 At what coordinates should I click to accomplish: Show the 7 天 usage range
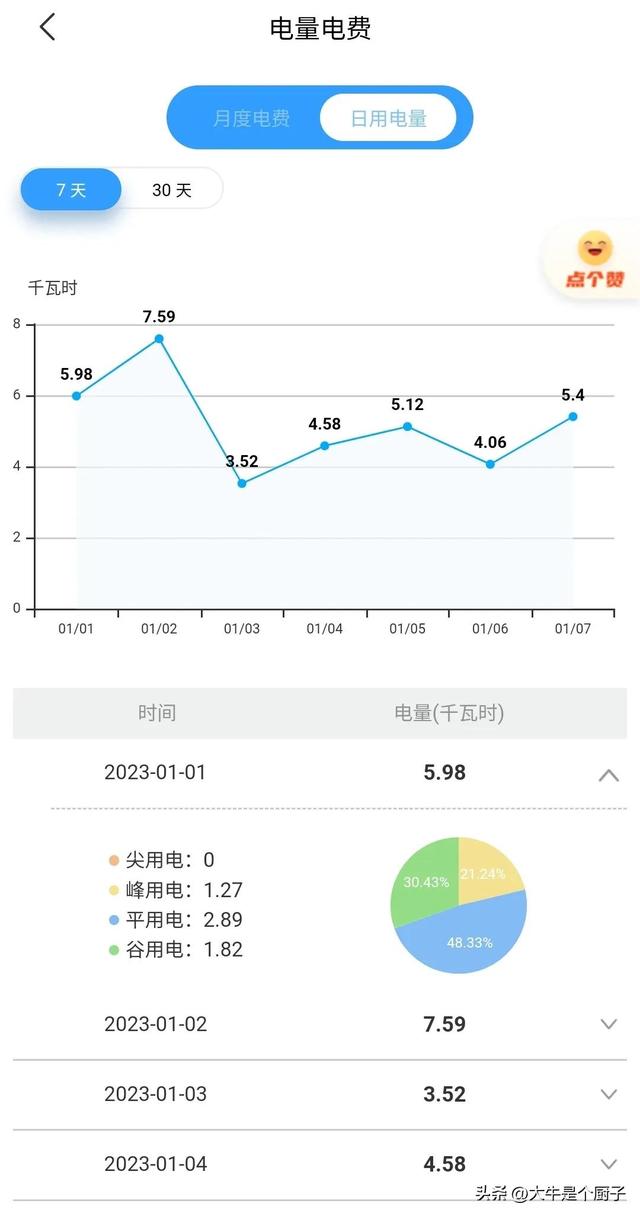click(x=71, y=189)
